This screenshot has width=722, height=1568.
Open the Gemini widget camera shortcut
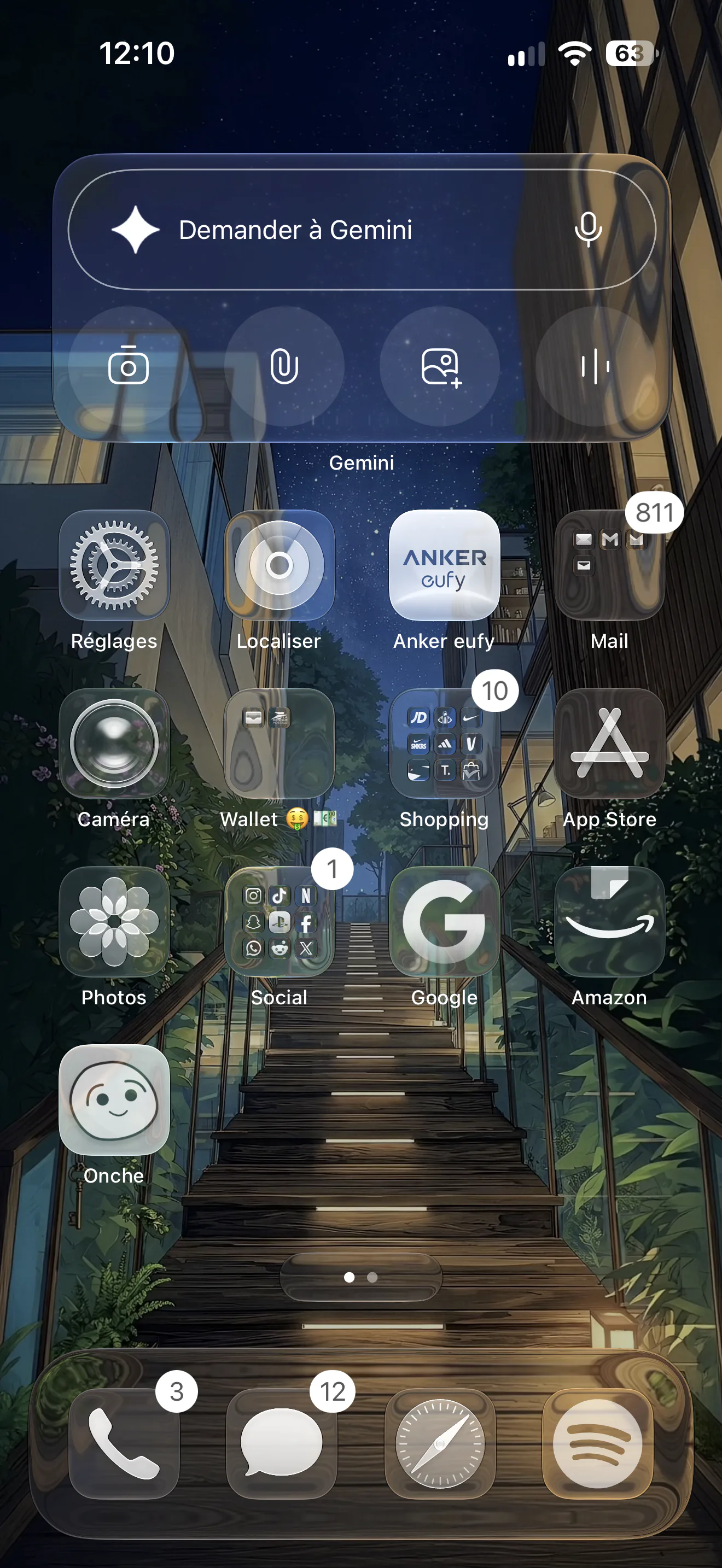128,366
